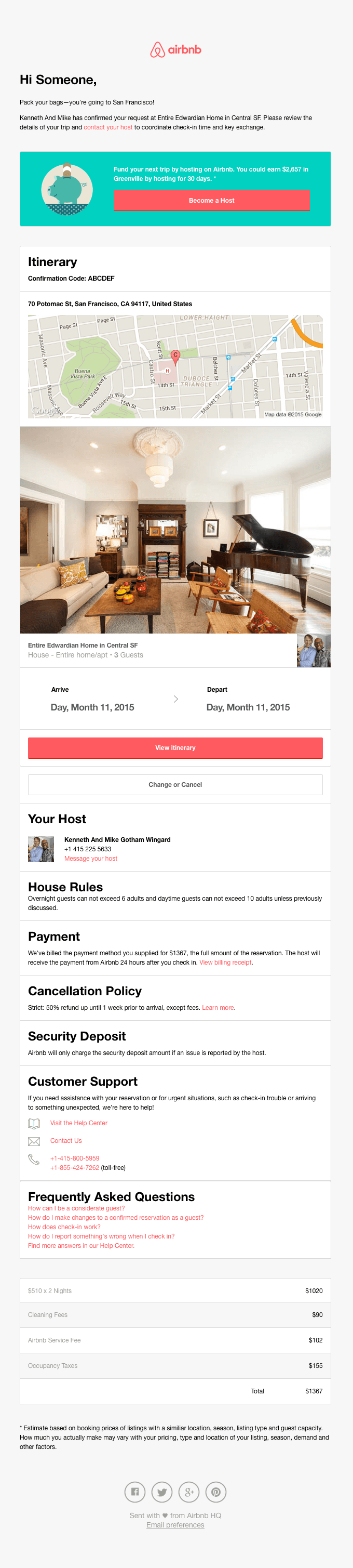Call toll-free number +1-855-424-7262
The image size is (353, 1568).
75,1167
